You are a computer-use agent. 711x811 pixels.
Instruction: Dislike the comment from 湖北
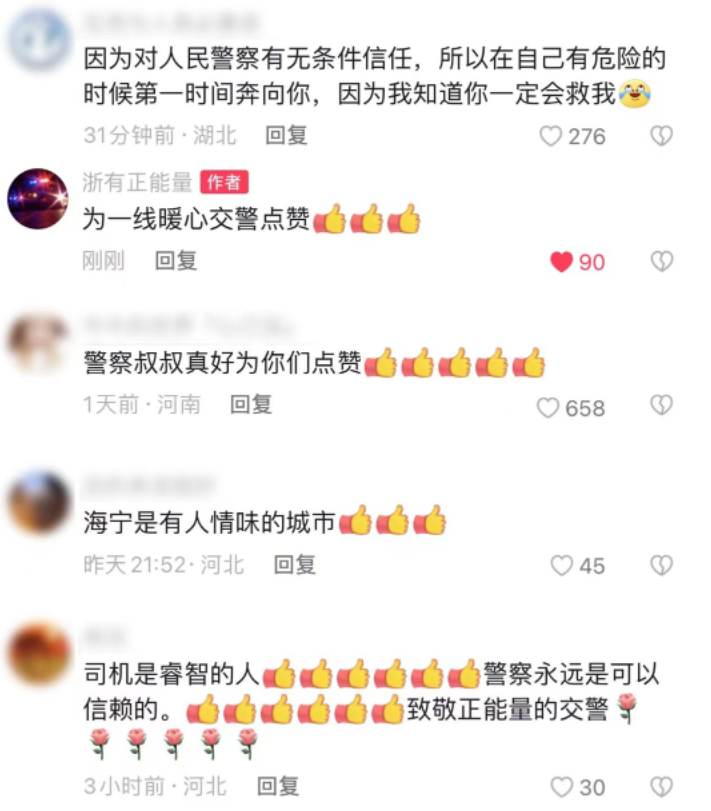coord(661,136)
